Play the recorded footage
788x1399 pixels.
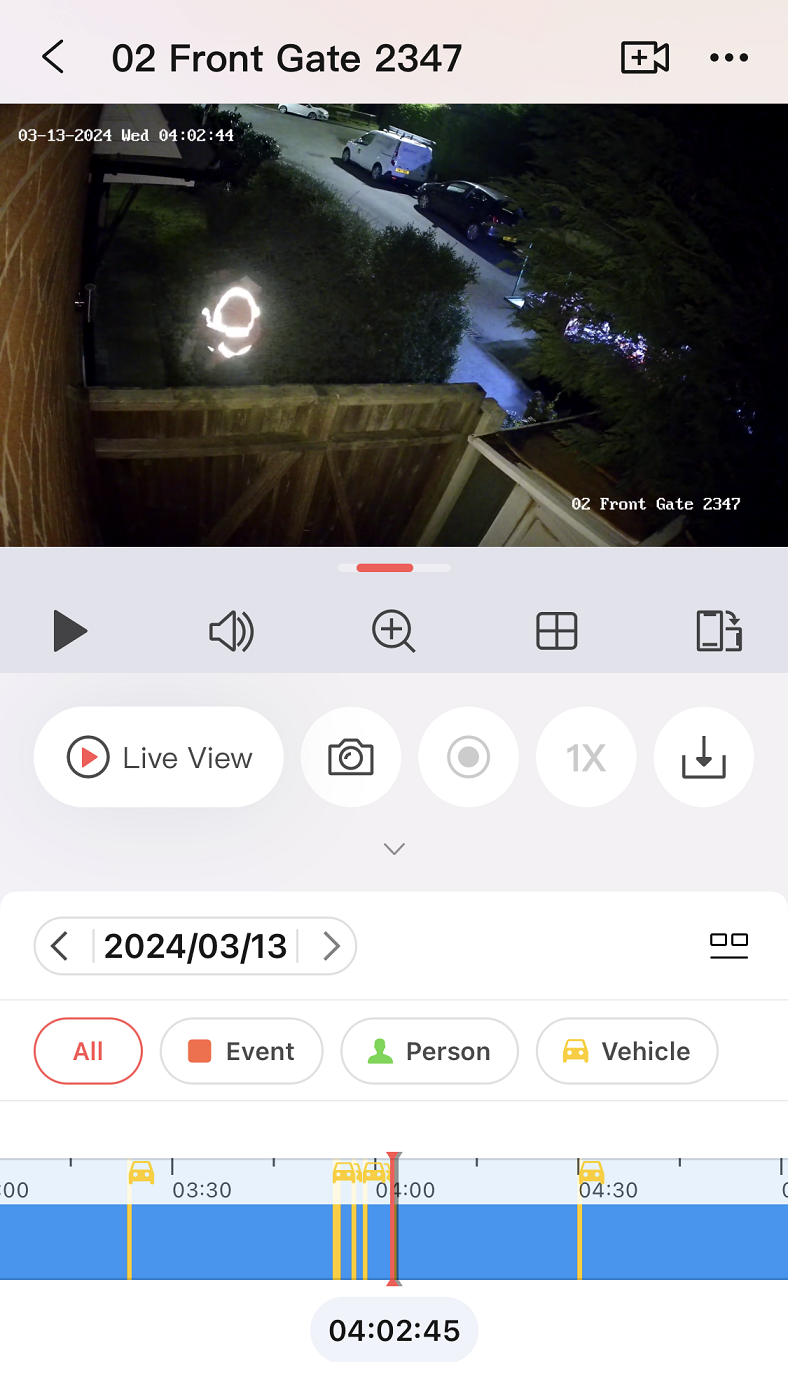point(70,632)
